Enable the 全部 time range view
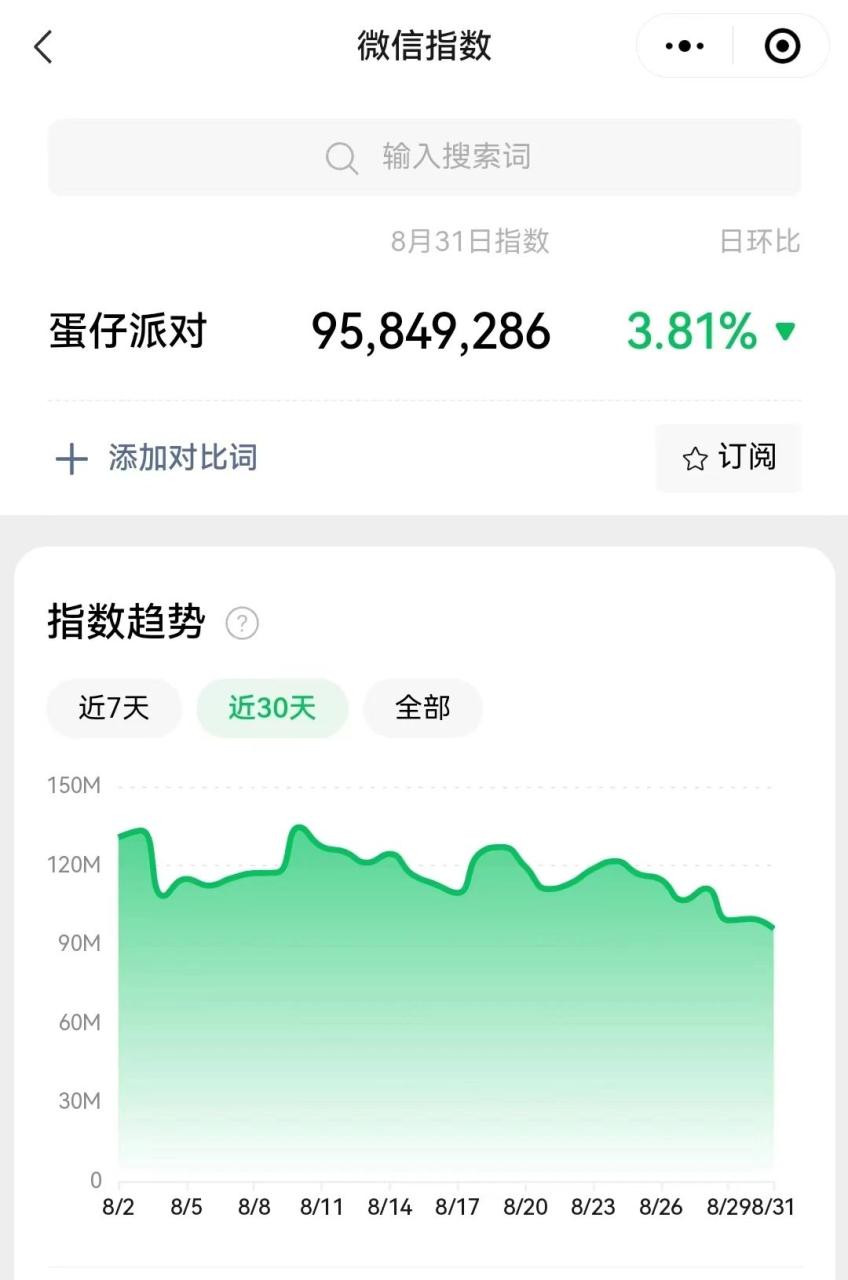Image resolution: width=848 pixels, height=1280 pixels. click(x=422, y=707)
